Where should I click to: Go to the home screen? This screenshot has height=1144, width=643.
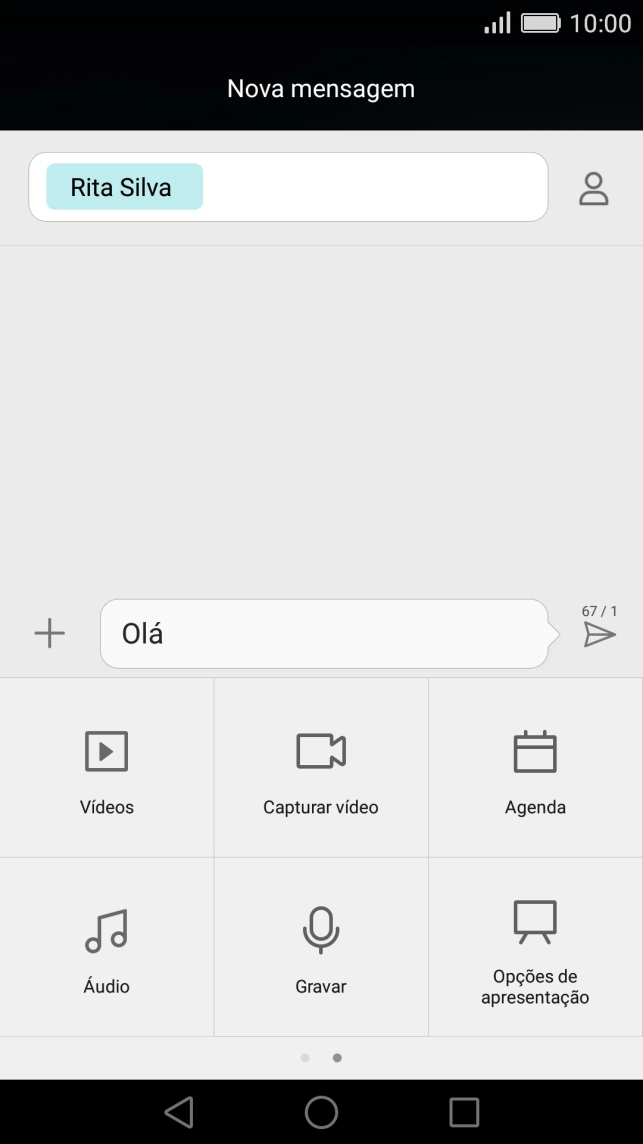321,1112
